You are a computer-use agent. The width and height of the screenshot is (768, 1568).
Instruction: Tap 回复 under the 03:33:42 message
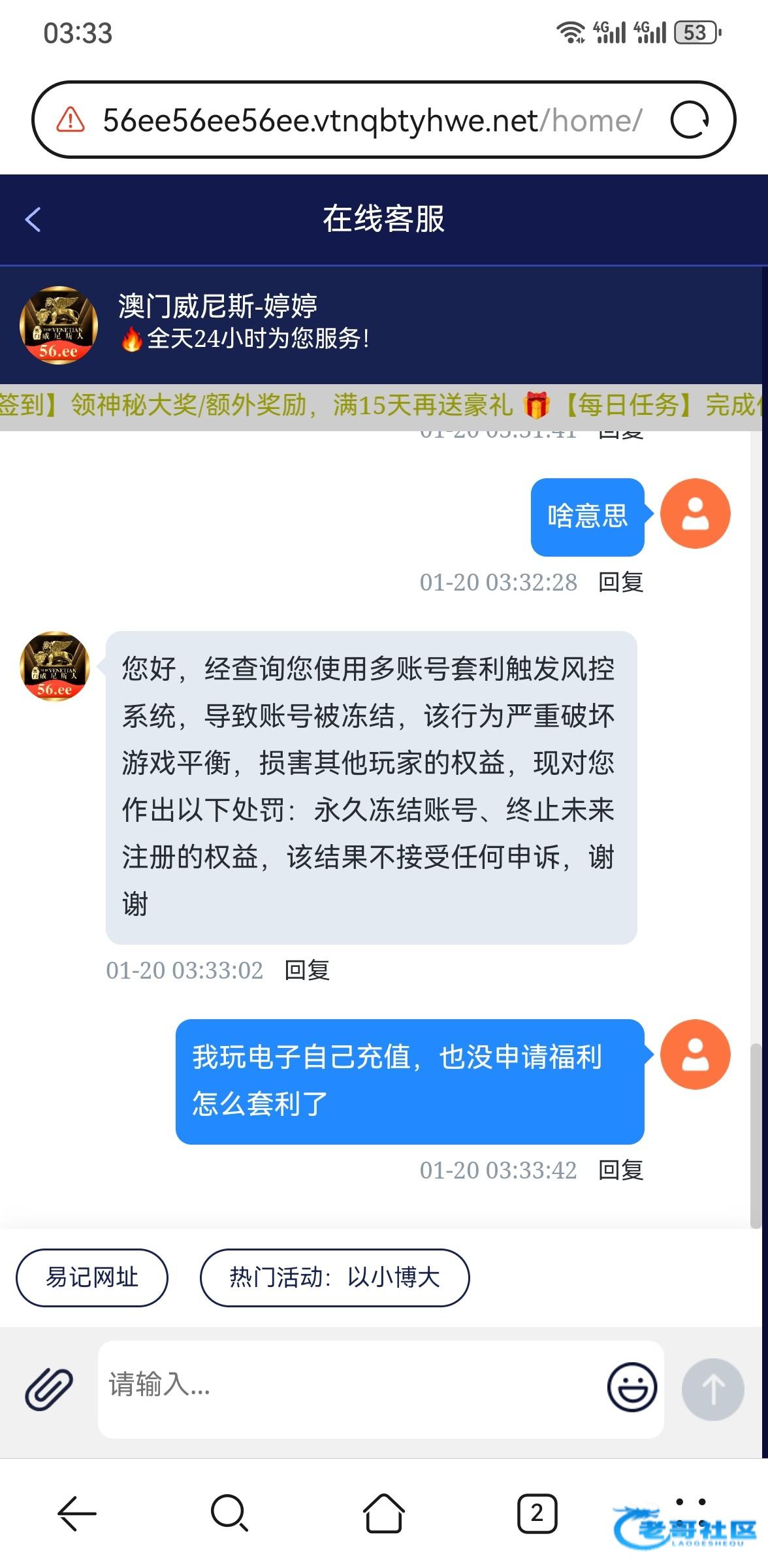click(x=620, y=1170)
